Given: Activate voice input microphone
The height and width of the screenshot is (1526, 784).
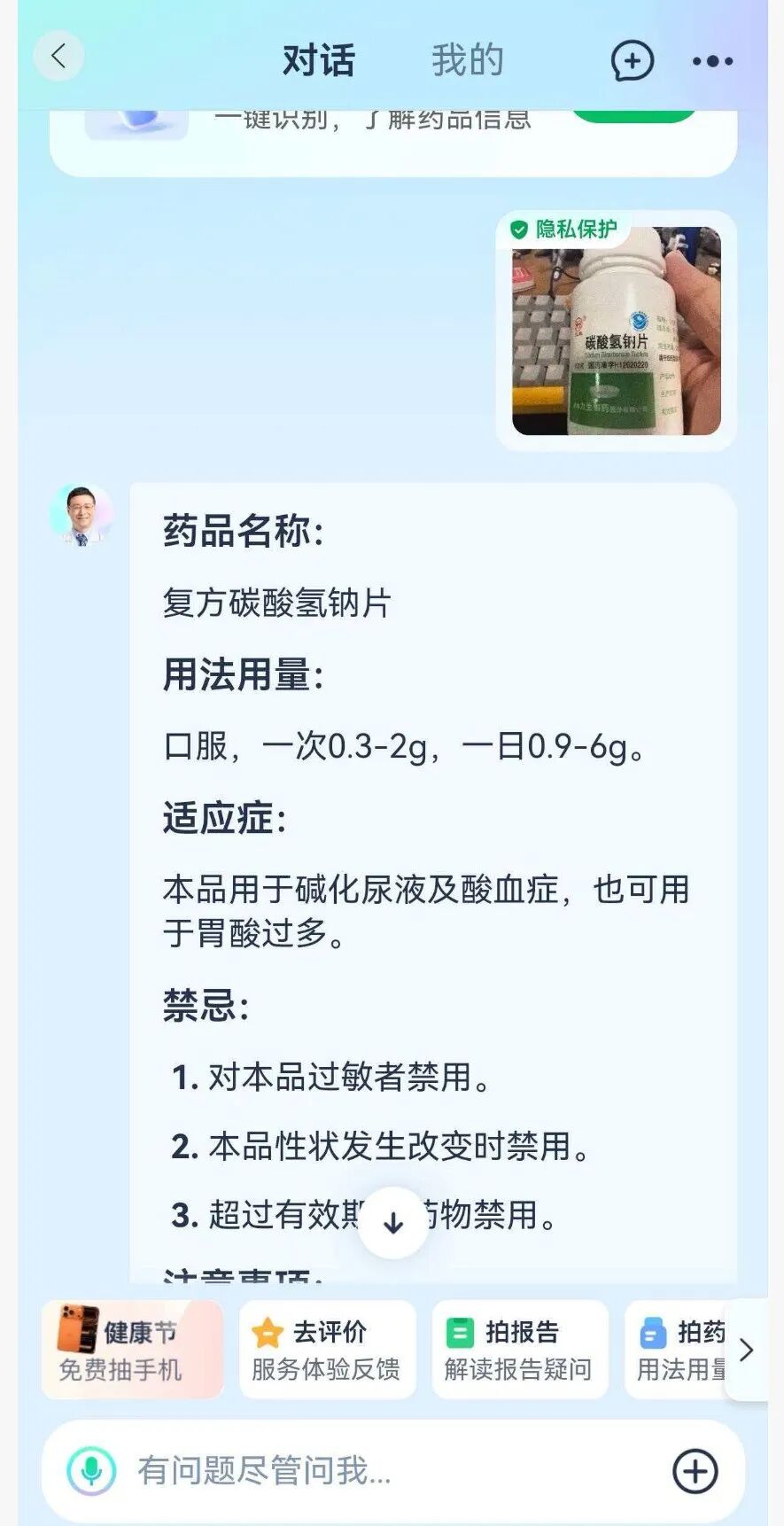Looking at the screenshot, I should (91, 1471).
